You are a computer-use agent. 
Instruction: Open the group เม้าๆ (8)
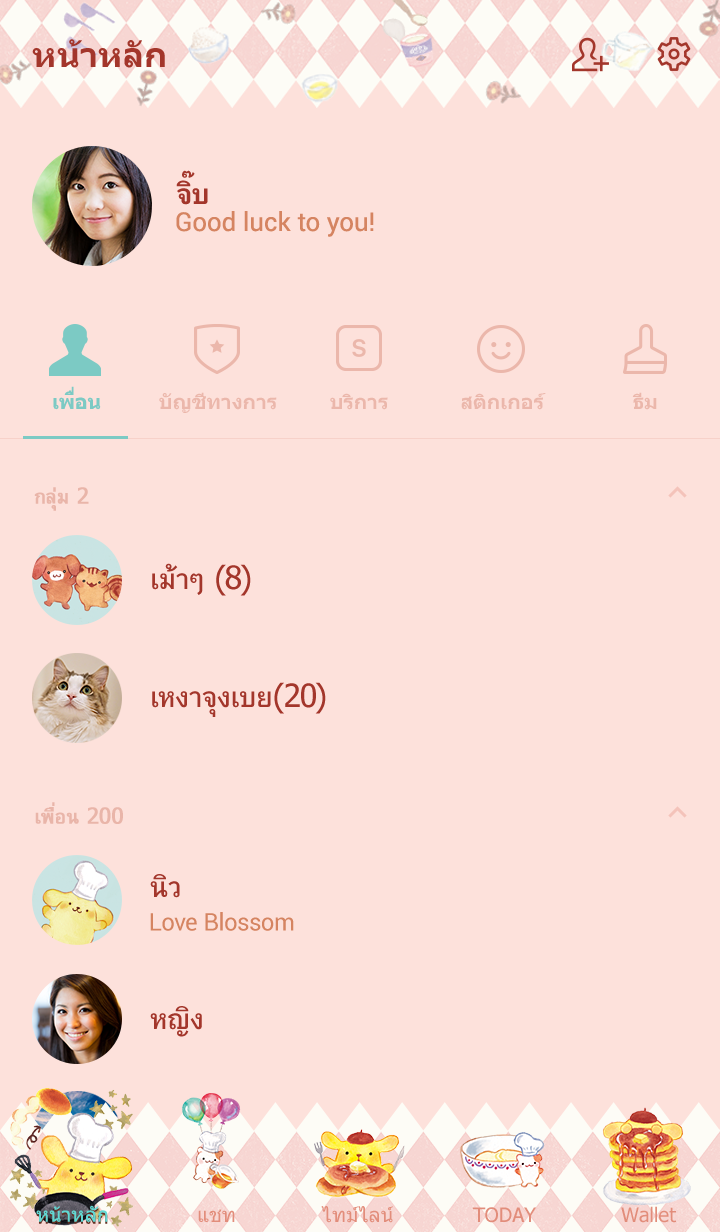[x=200, y=580]
